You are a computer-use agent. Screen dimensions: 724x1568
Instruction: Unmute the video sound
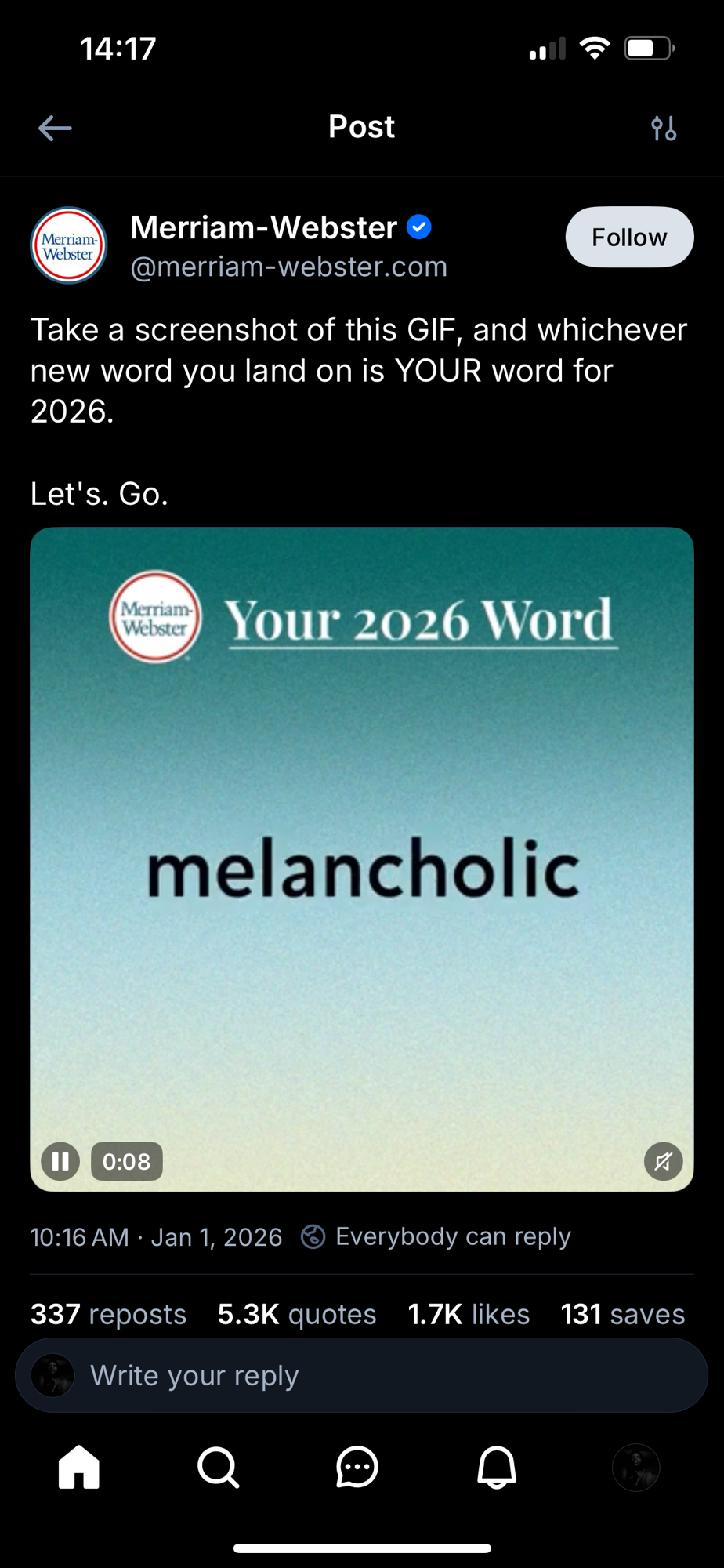663,1161
